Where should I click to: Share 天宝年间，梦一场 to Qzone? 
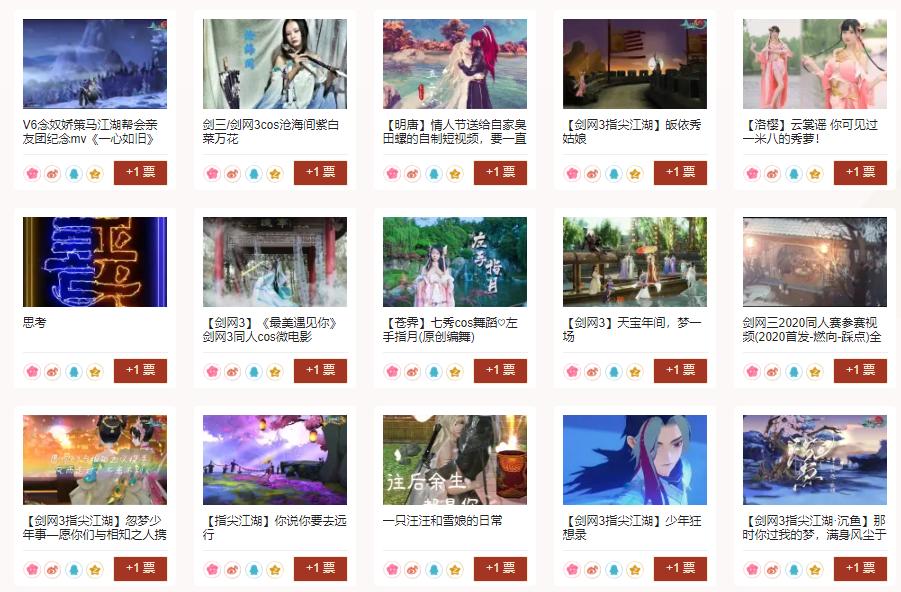(x=634, y=371)
